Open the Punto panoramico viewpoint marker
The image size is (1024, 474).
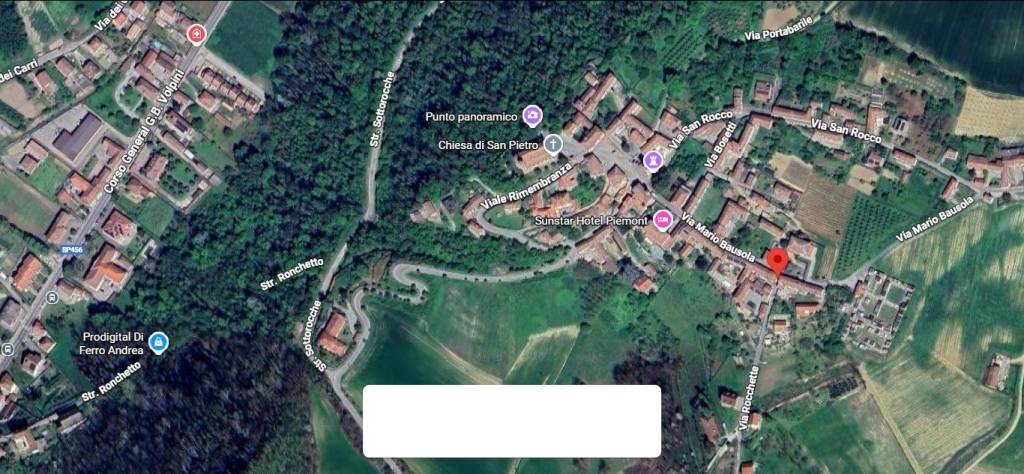(x=533, y=117)
